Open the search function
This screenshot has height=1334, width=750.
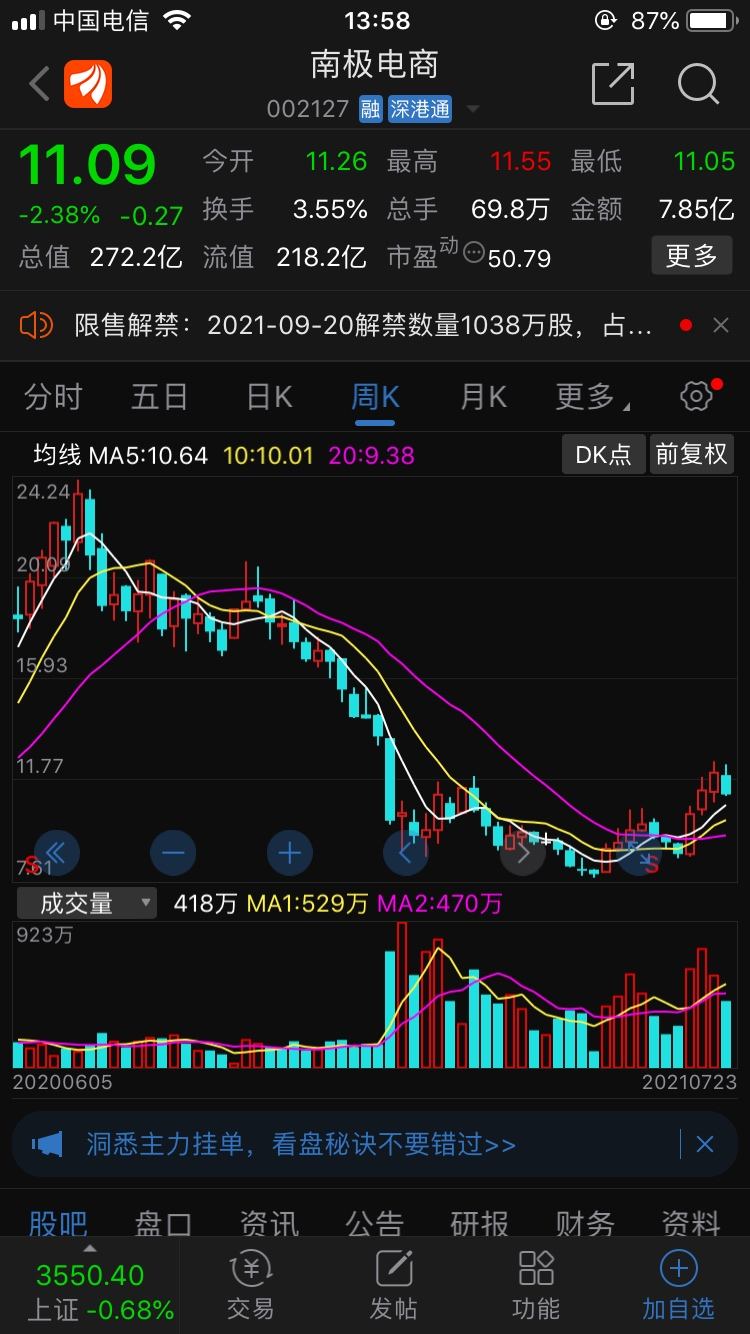click(698, 85)
